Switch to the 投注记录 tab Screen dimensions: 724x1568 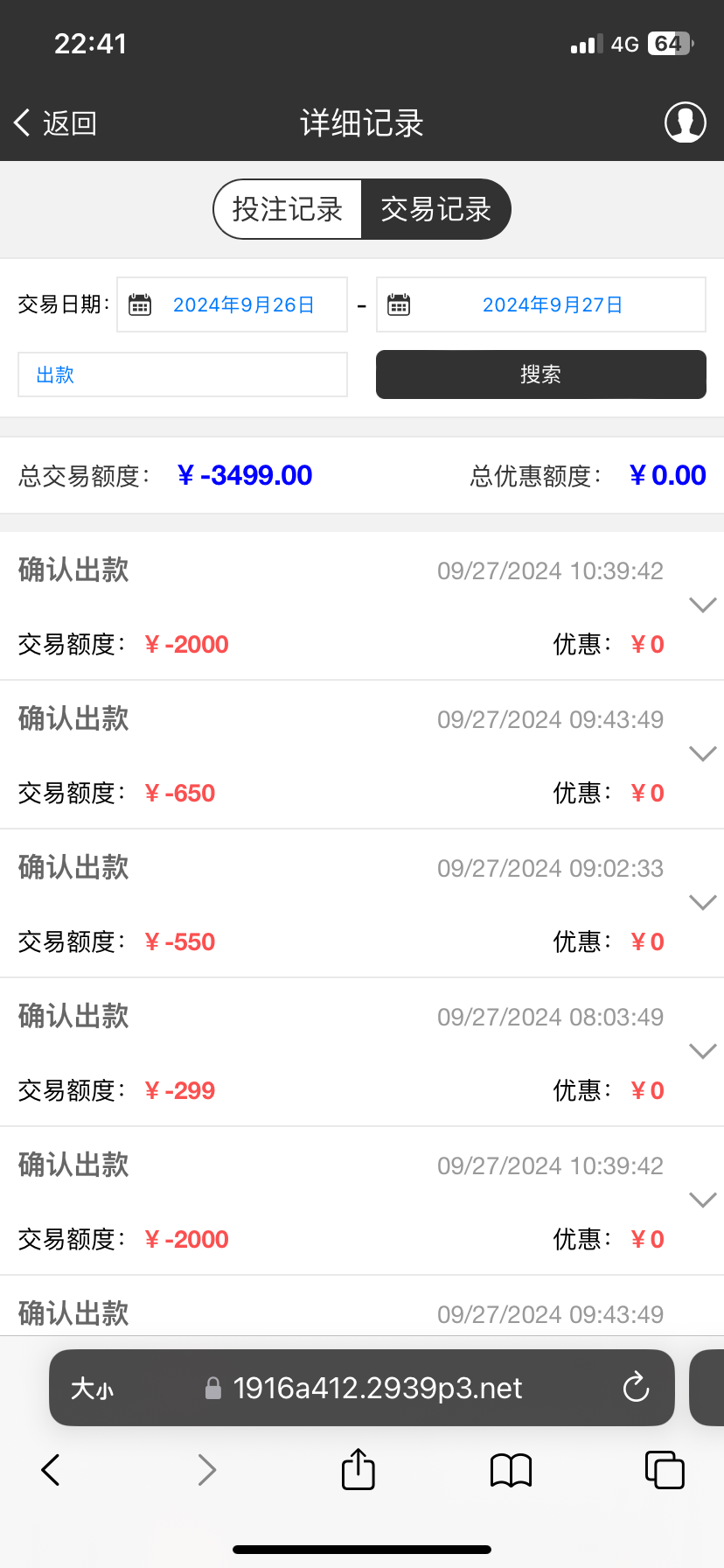coord(288,209)
